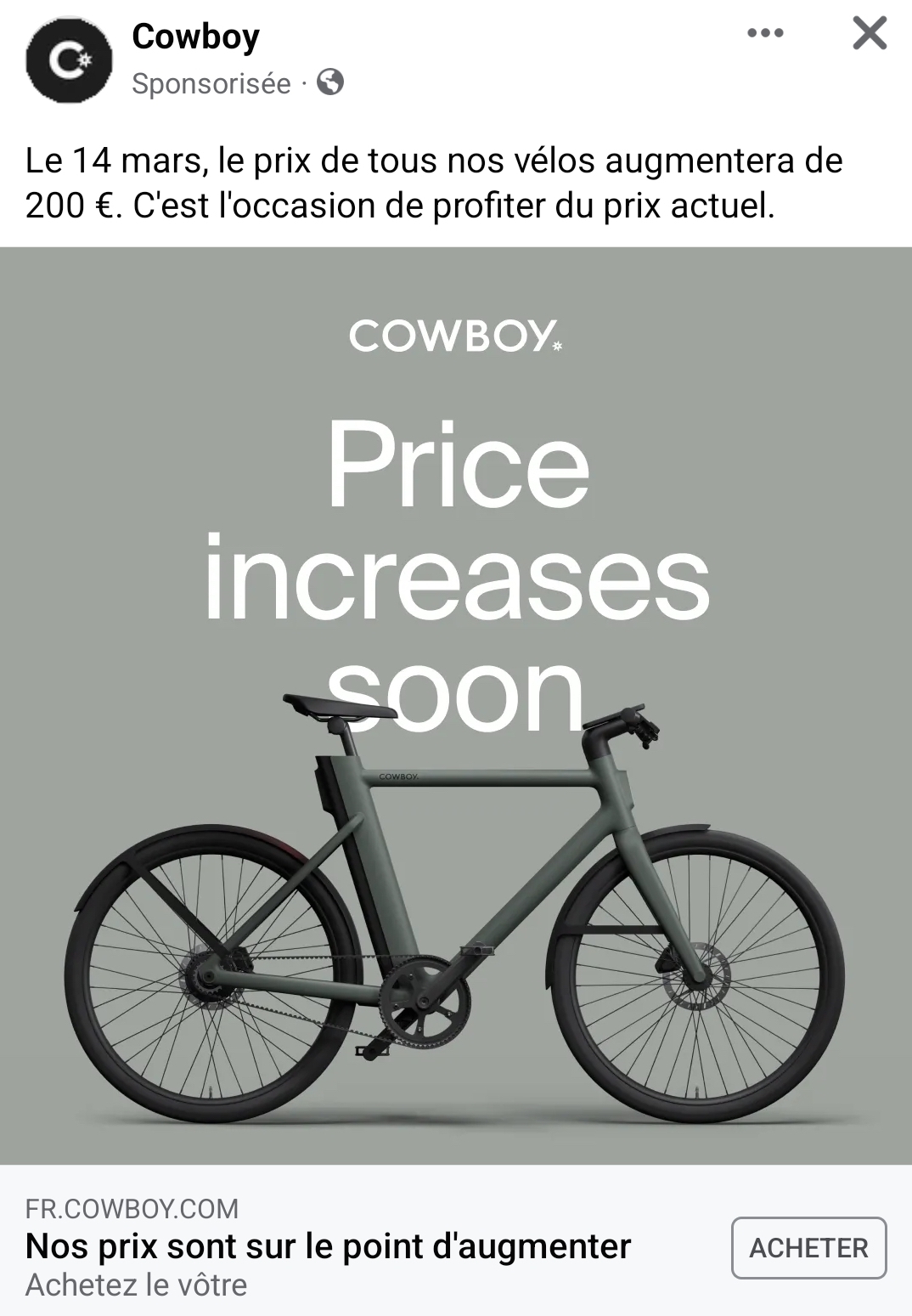The width and height of the screenshot is (912, 1316).
Task: Tap the ACHETER button
Action: point(808,1247)
